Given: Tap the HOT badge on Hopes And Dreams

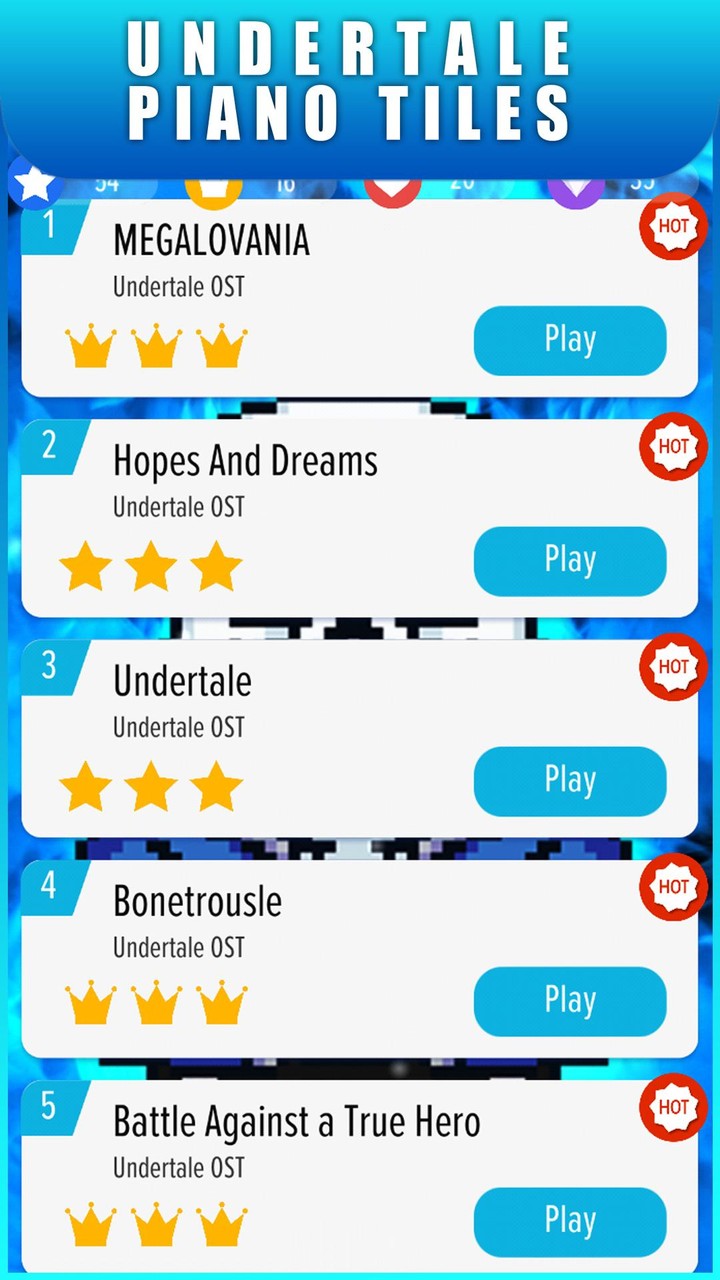Looking at the screenshot, I should pyautogui.click(x=672, y=447).
